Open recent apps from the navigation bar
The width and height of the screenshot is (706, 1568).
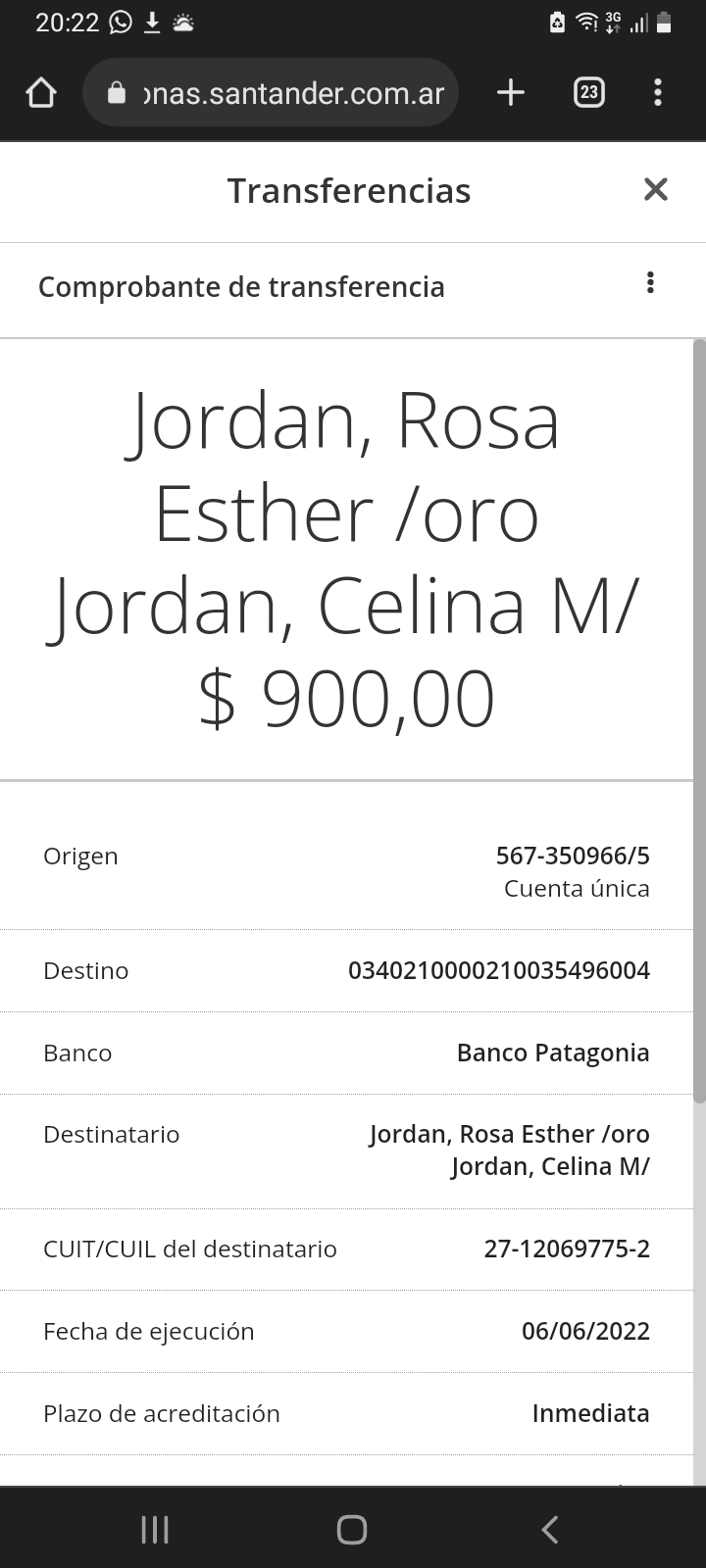coord(155,1529)
